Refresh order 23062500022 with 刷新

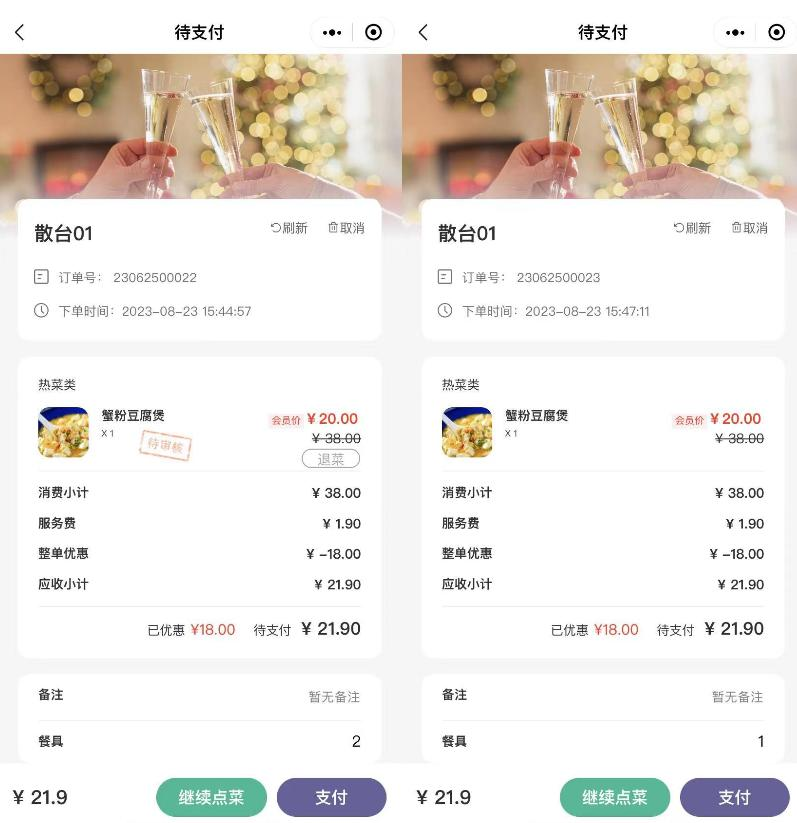click(289, 228)
